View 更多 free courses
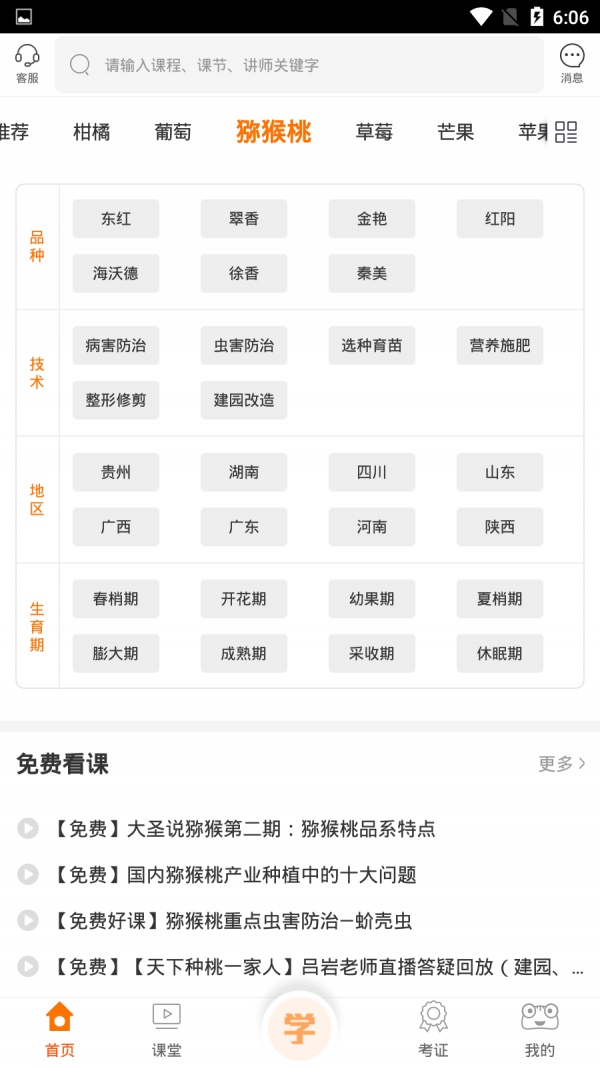 pos(562,764)
